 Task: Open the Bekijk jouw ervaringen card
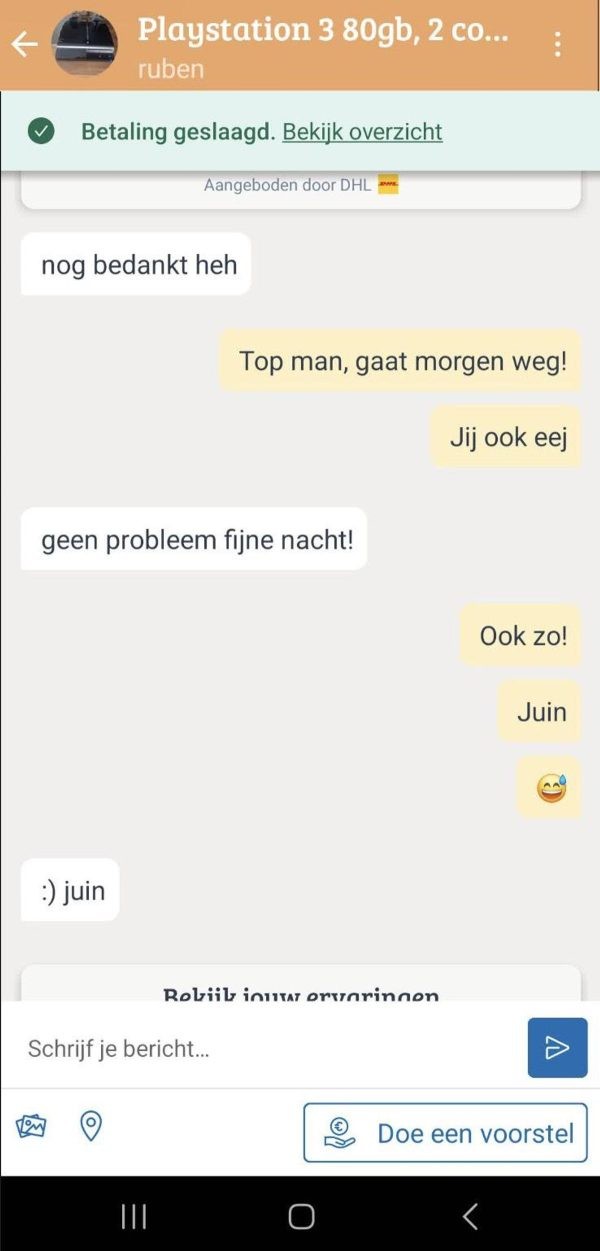point(300,990)
